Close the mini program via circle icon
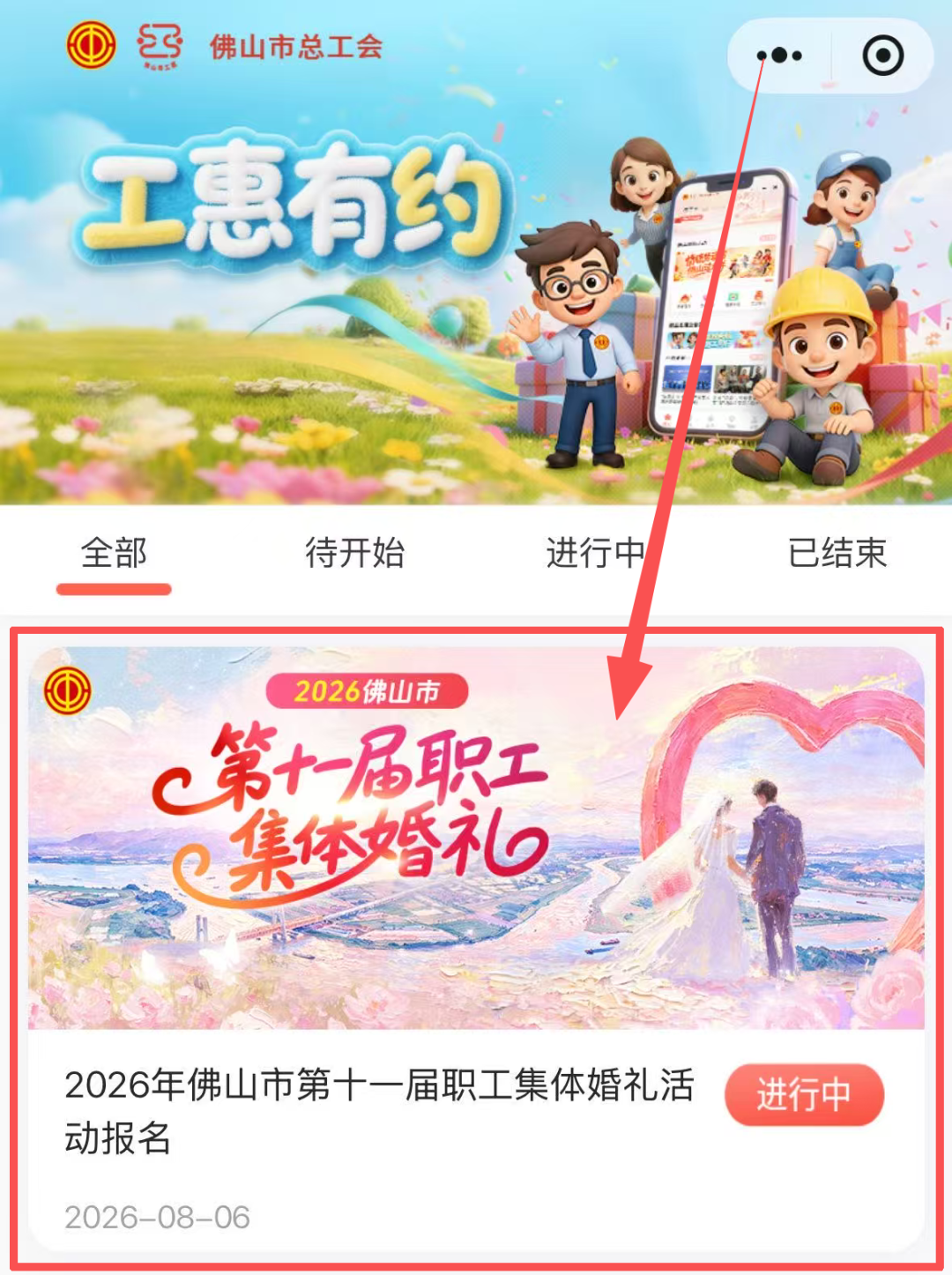Screen dimensions: 952x1275 (x=882, y=56)
